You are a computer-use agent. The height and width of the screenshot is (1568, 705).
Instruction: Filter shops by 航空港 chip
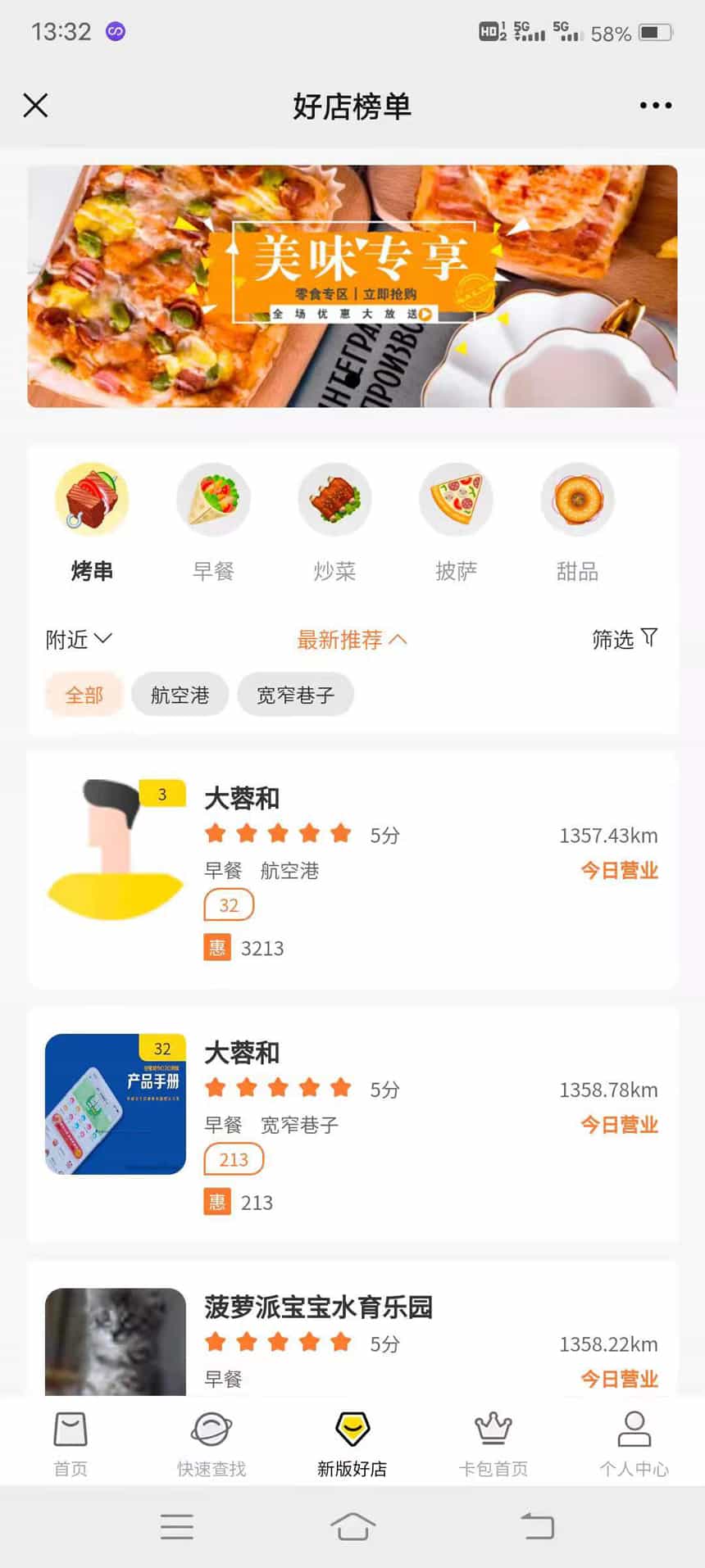click(180, 696)
